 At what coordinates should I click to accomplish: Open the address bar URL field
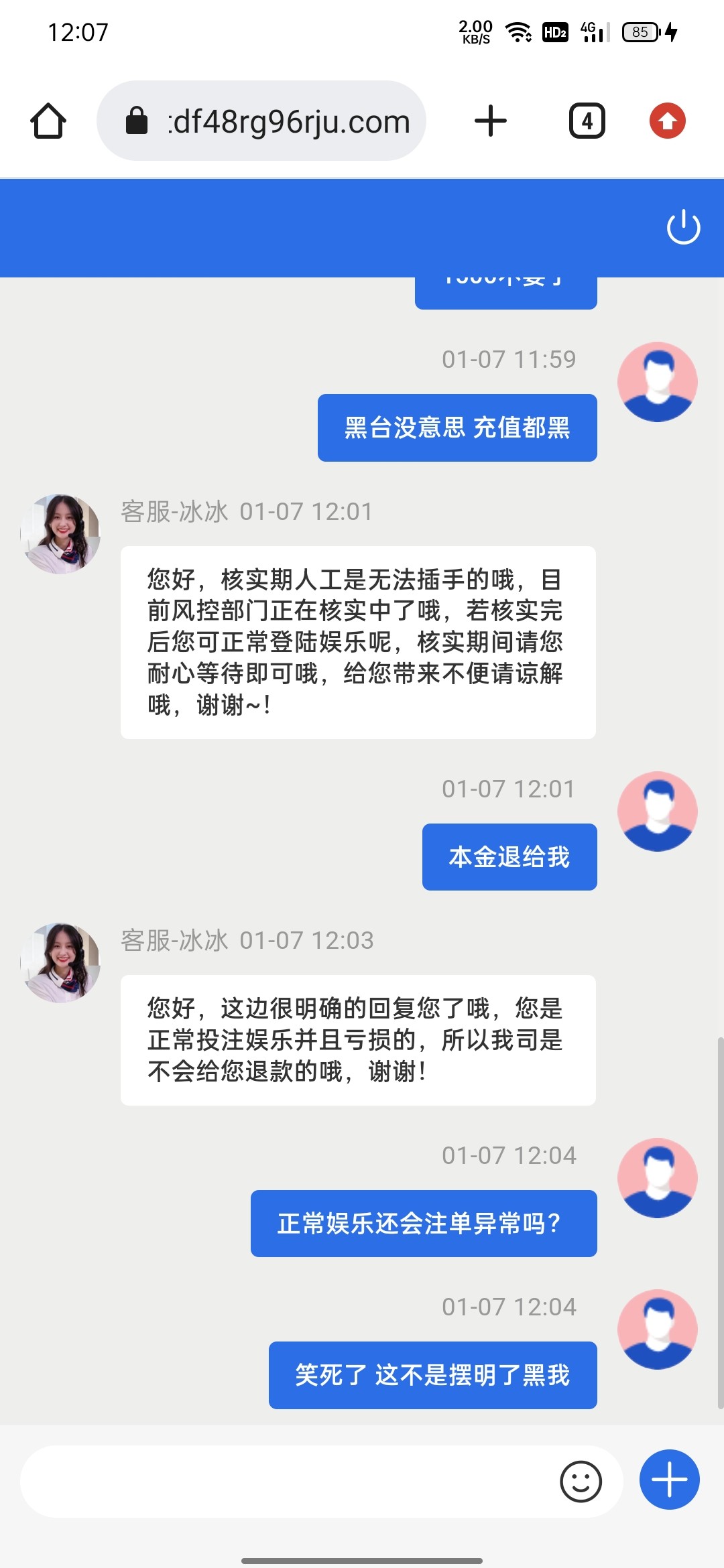(288, 121)
